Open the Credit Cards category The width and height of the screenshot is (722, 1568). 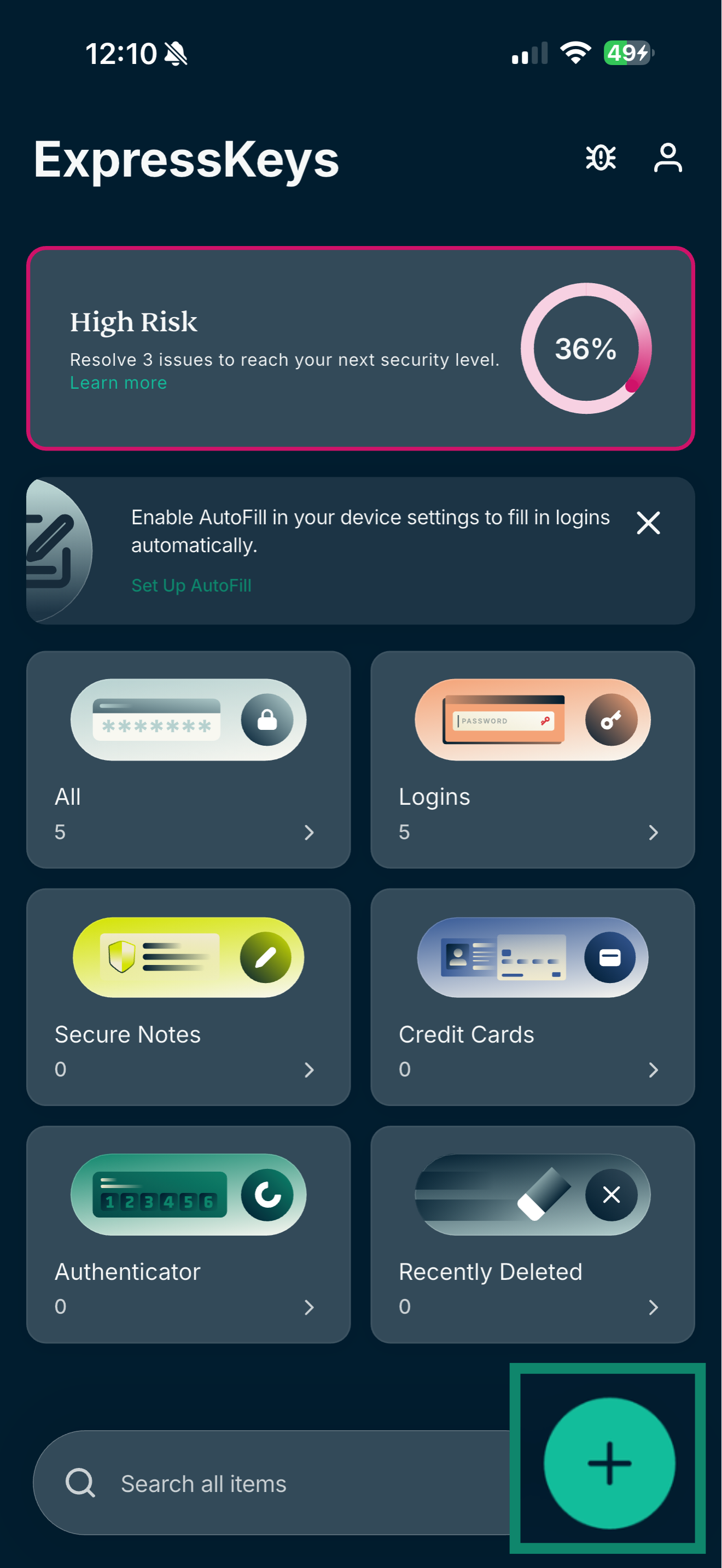(532, 997)
